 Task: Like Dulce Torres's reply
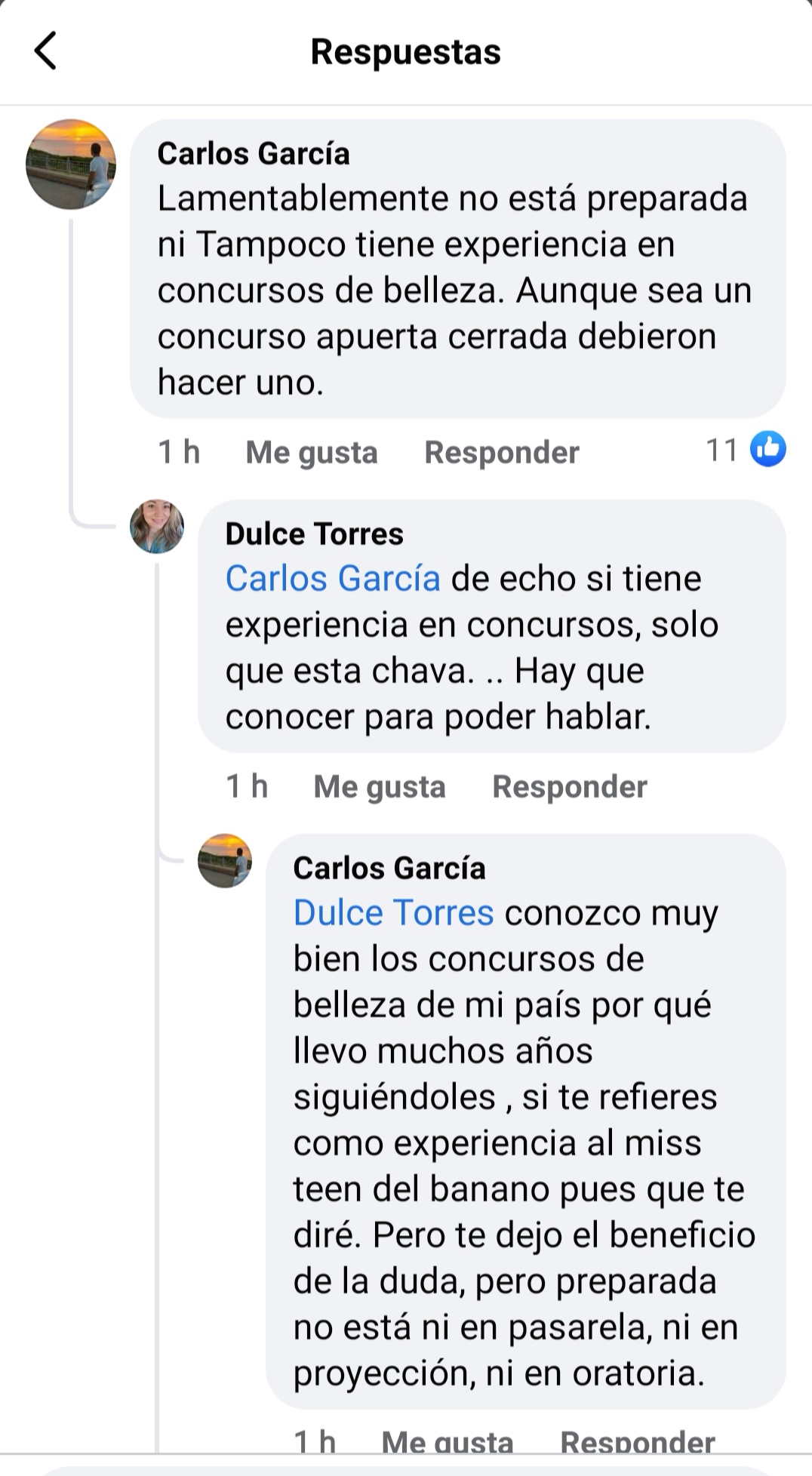[379, 786]
